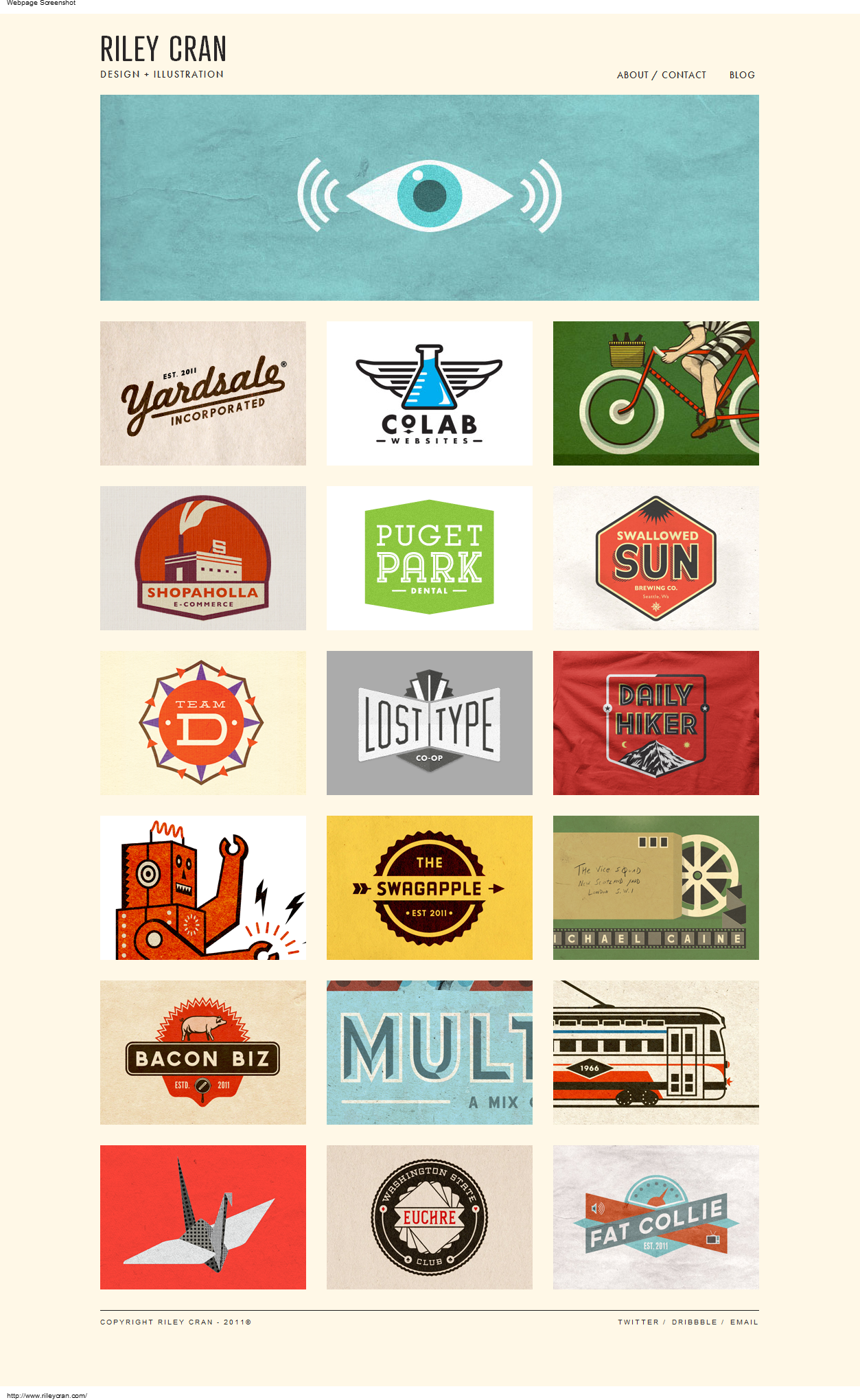Open the bicycle illustration tile
This screenshot has height=1400, width=860.
click(x=656, y=393)
